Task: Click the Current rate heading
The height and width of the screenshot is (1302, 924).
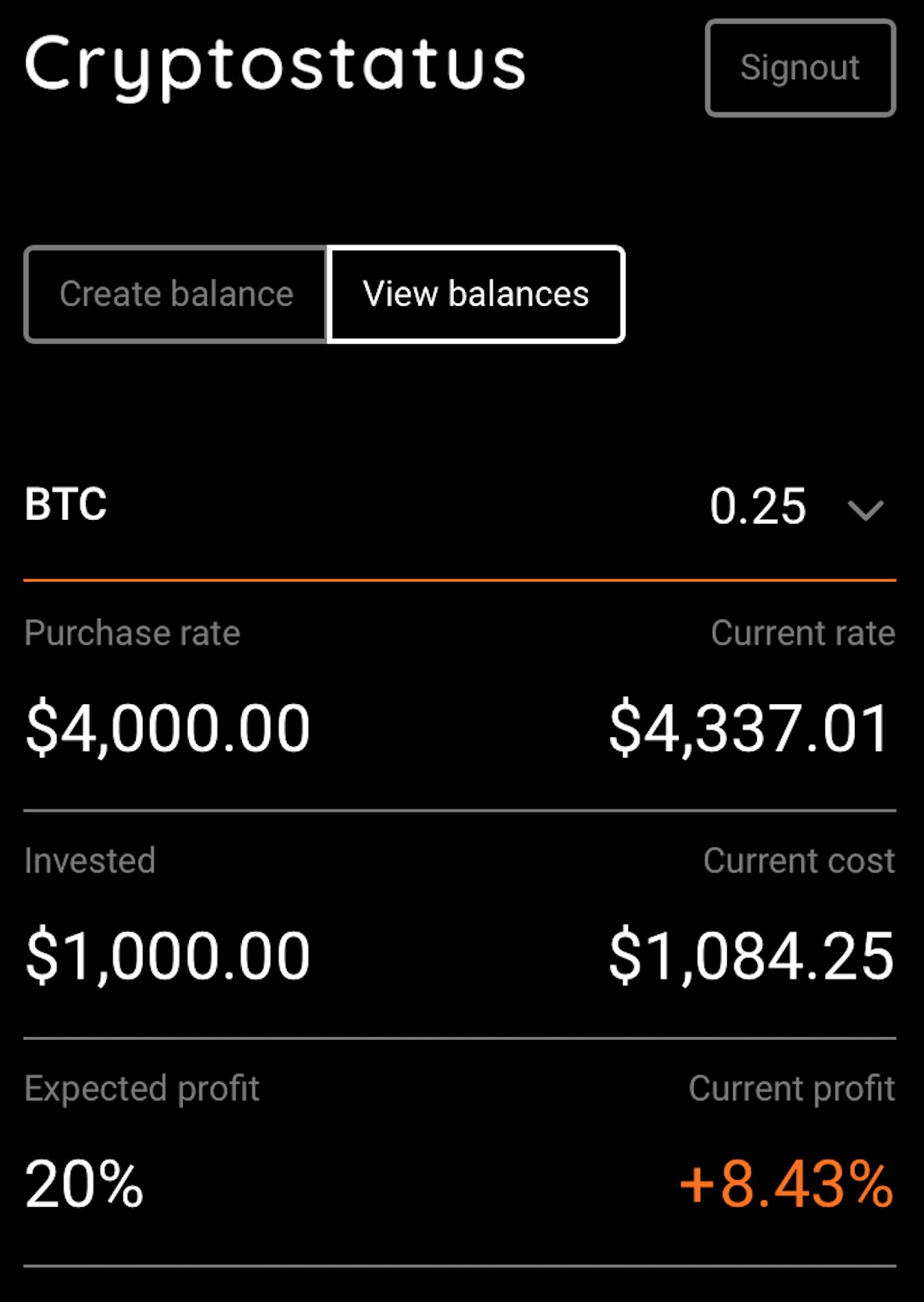Action: [x=802, y=633]
